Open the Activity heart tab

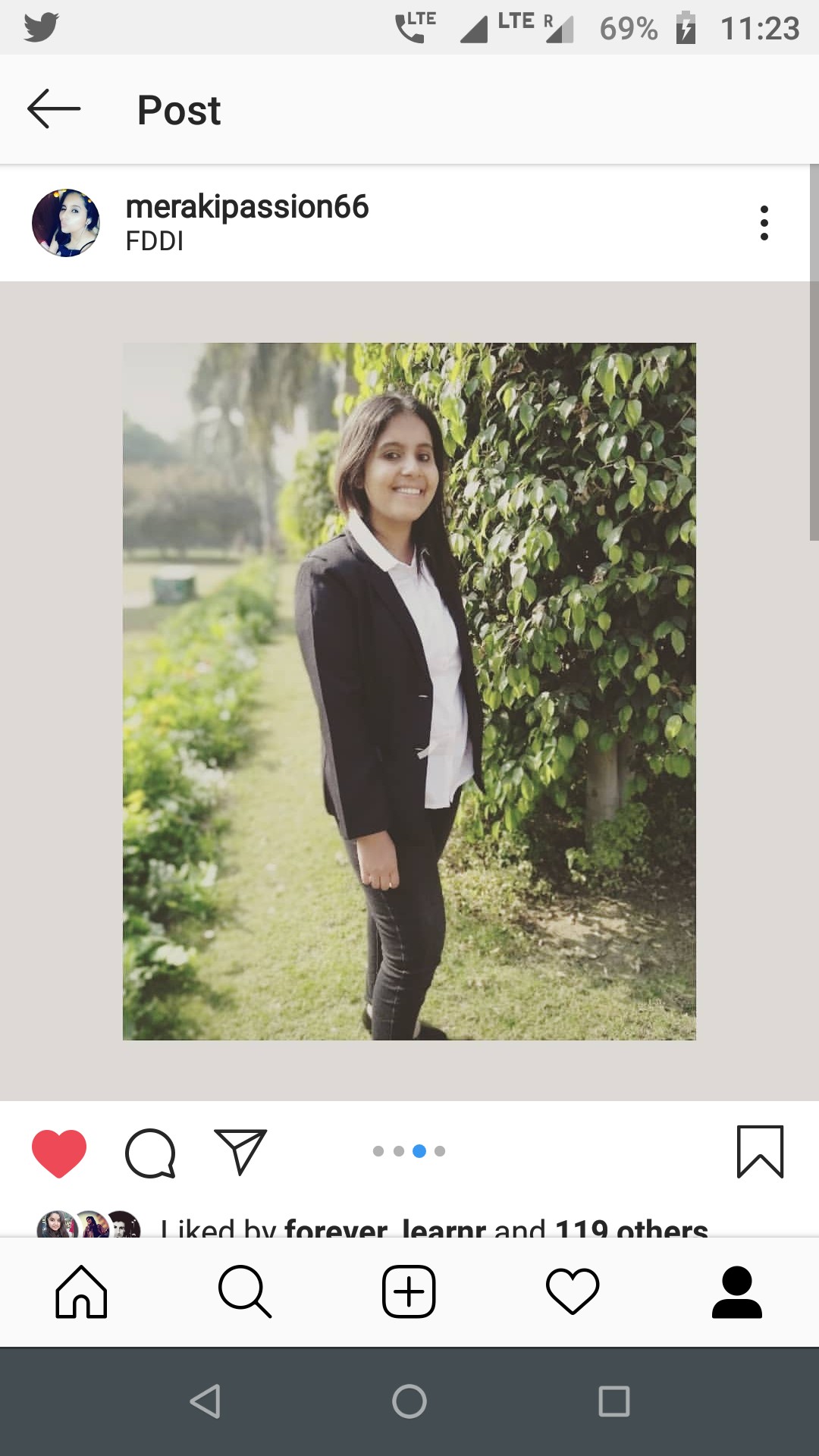pos(573,1291)
